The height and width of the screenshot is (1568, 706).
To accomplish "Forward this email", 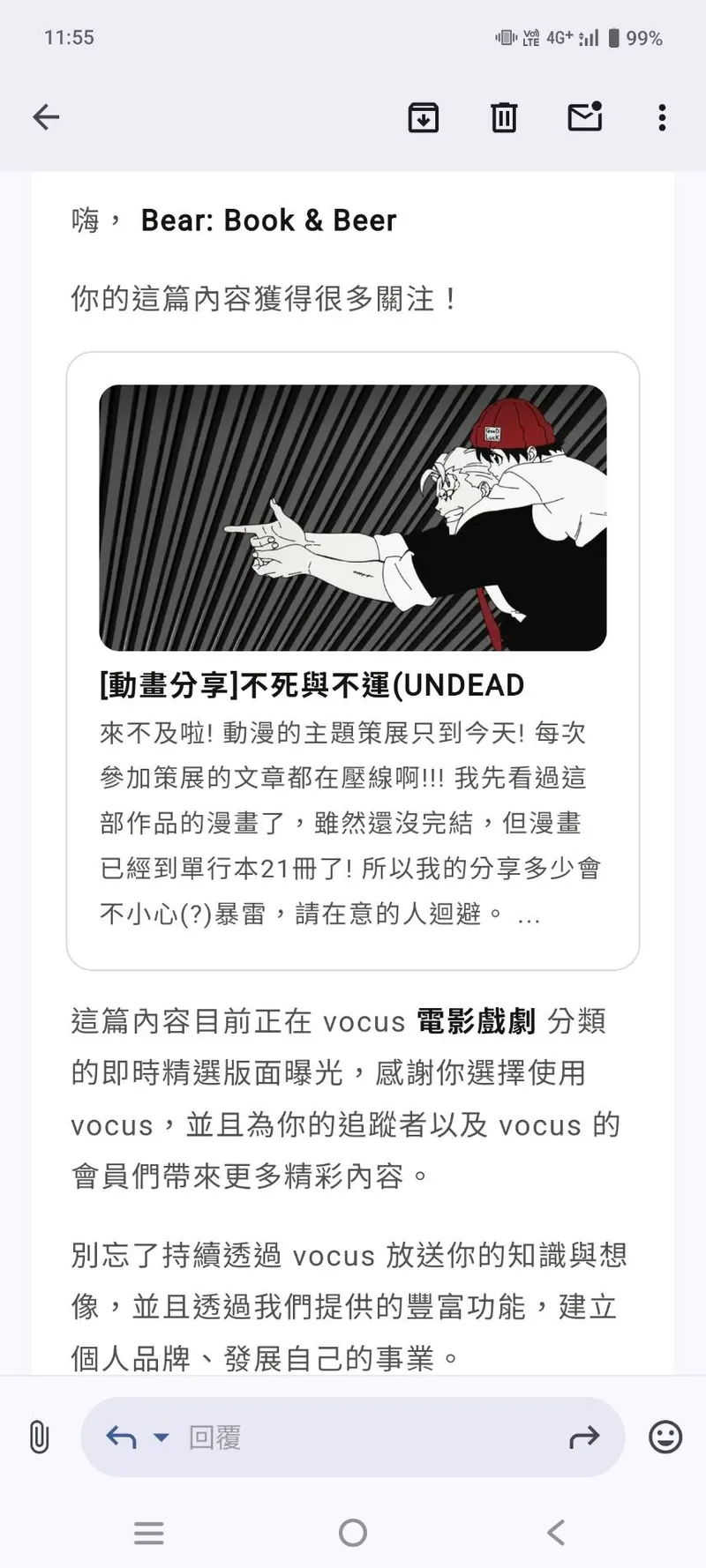I will 584,1437.
